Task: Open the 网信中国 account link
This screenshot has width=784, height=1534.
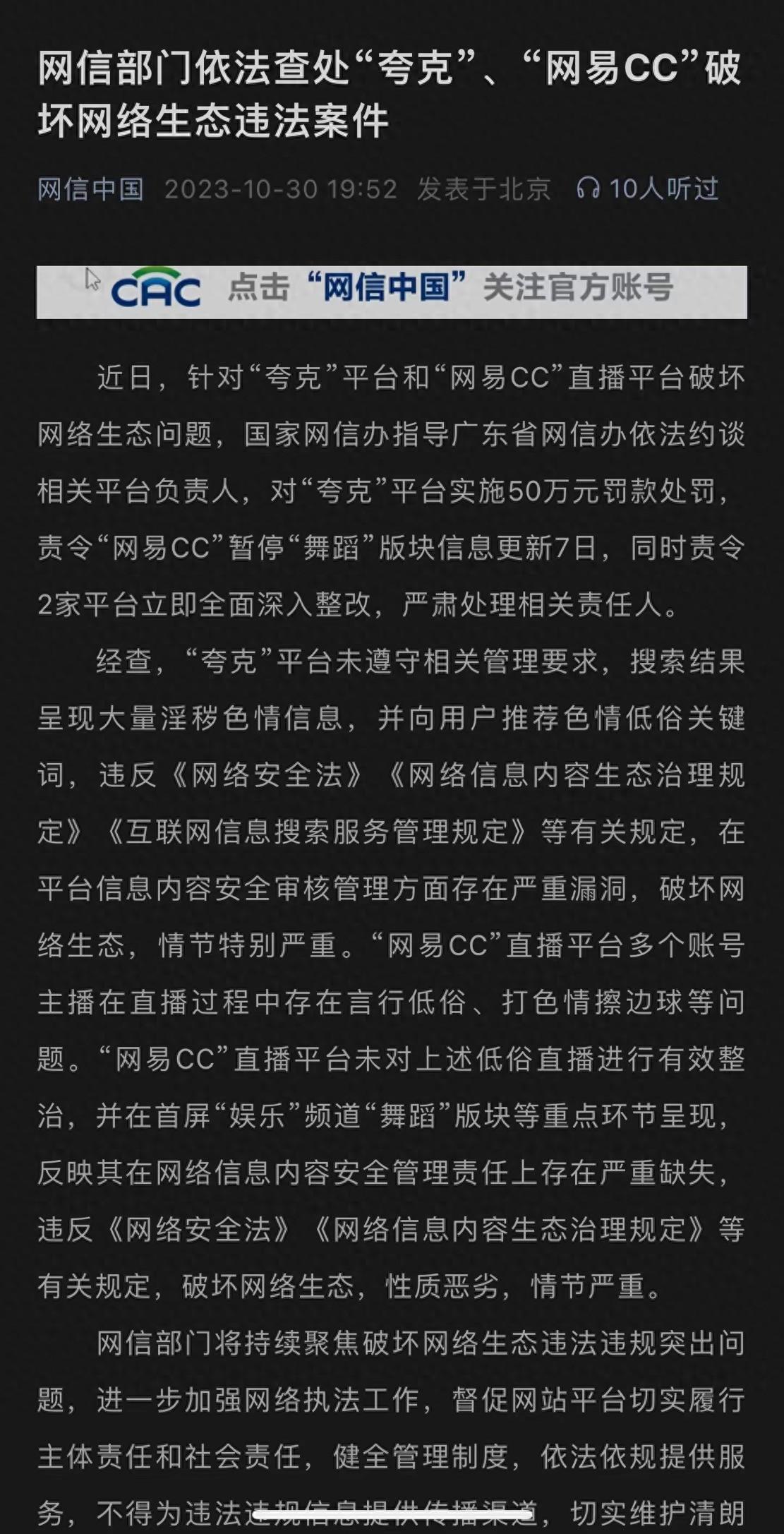Action: pos(91,189)
